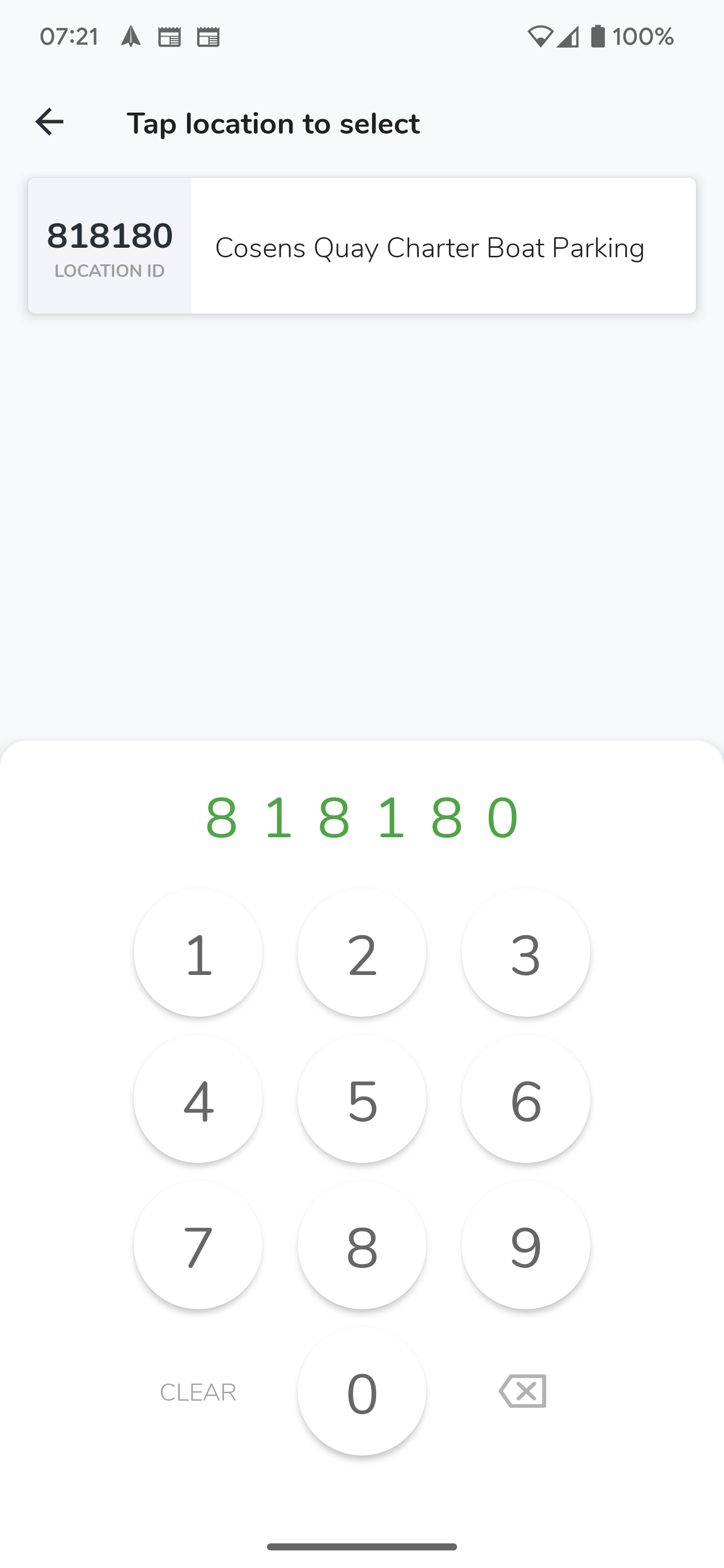The image size is (724, 1568).
Task: Hit the 9 key on keypad
Action: click(x=525, y=1245)
